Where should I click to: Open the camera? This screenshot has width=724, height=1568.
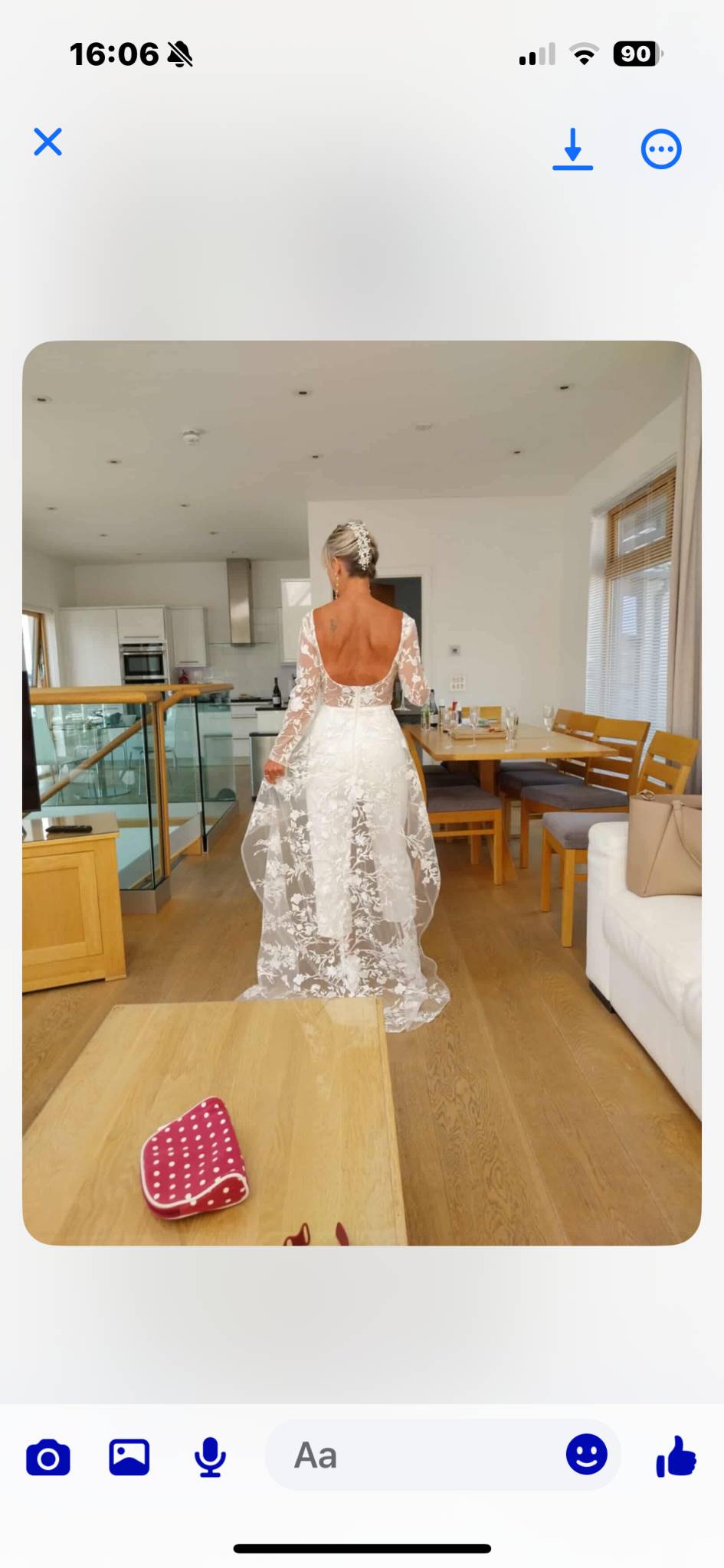click(48, 1457)
